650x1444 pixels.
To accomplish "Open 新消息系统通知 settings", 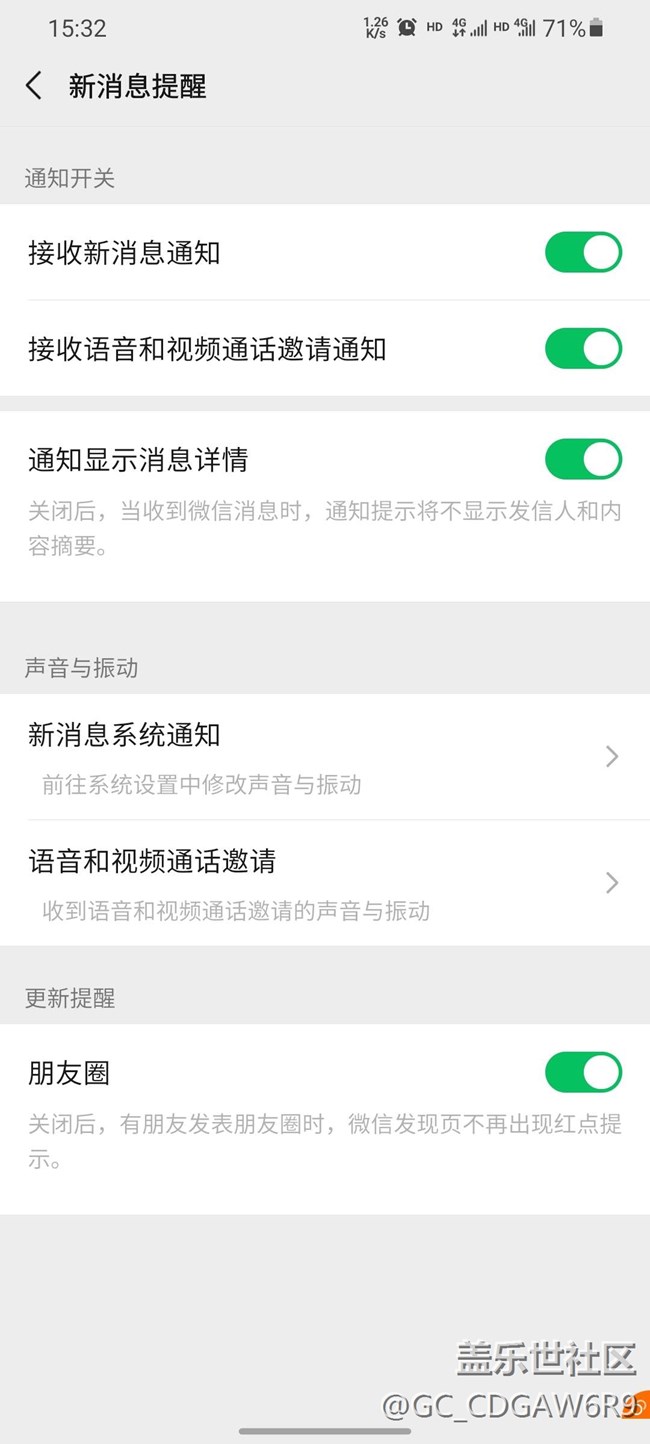I will pyautogui.click(x=325, y=757).
